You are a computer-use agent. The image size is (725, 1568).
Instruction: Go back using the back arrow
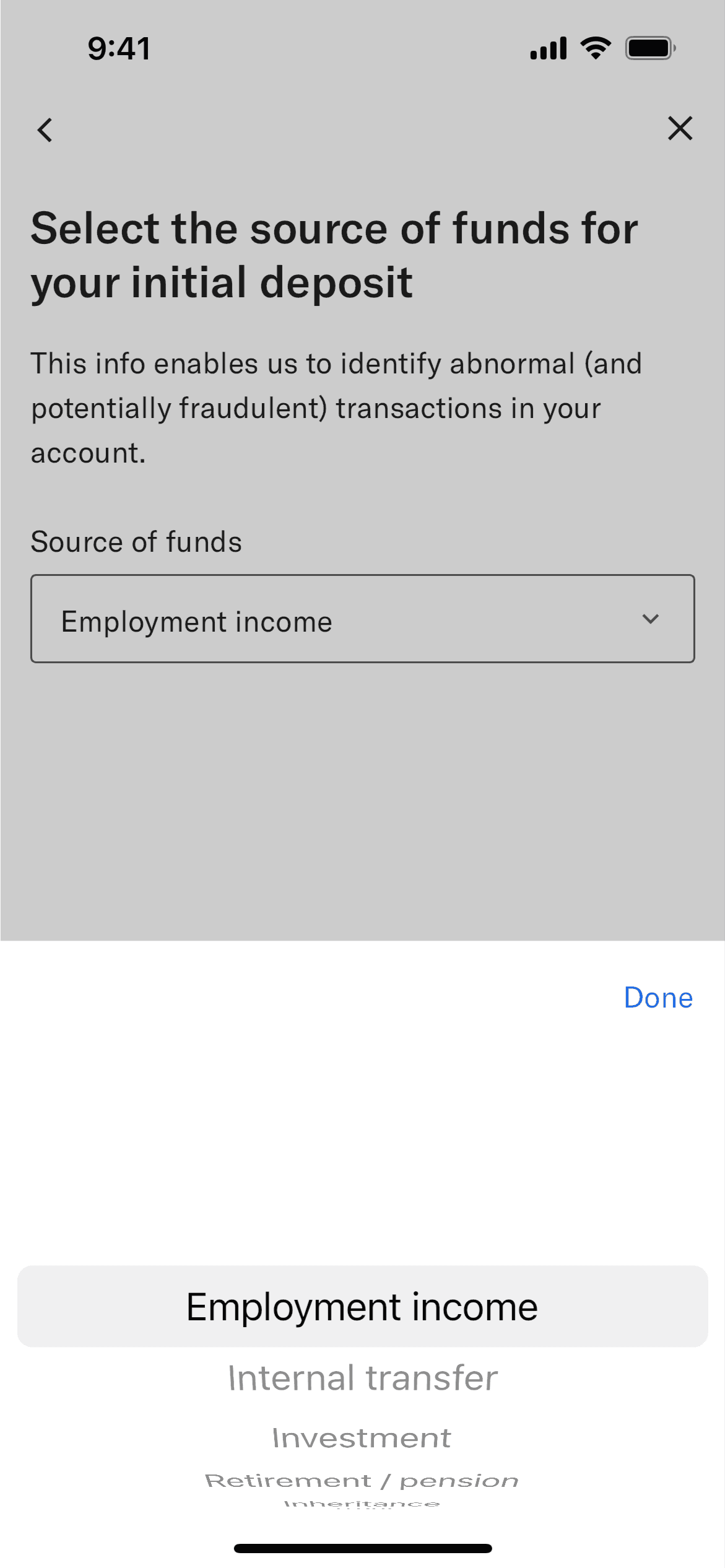[x=45, y=130]
